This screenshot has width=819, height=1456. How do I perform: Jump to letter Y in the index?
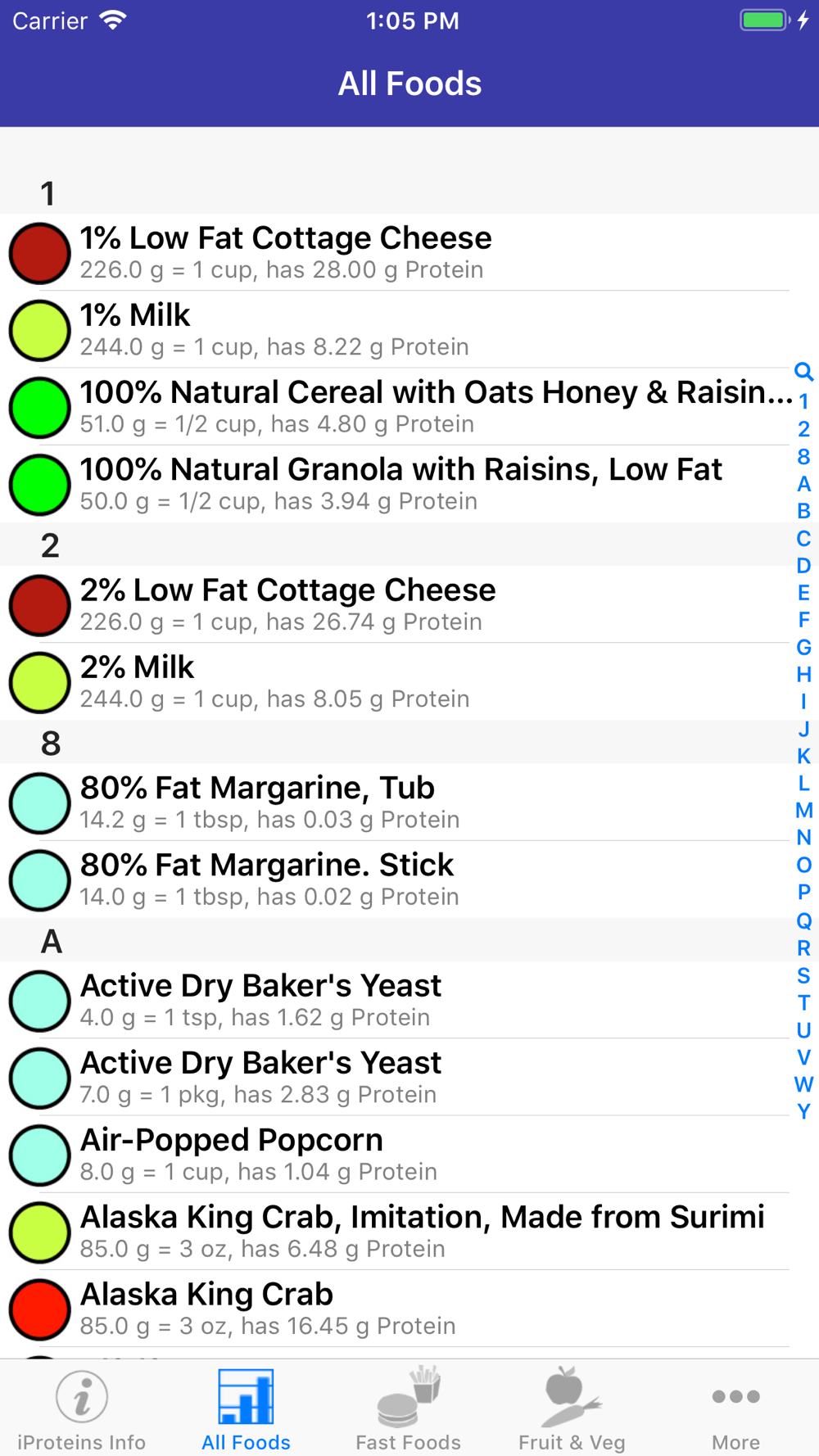tap(803, 1111)
